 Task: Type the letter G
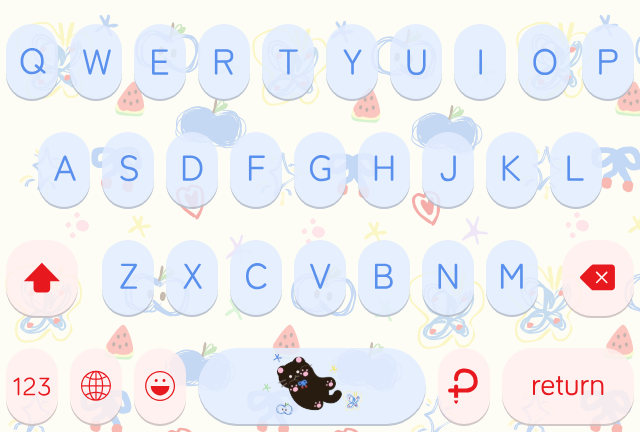pyautogui.click(x=320, y=169)
